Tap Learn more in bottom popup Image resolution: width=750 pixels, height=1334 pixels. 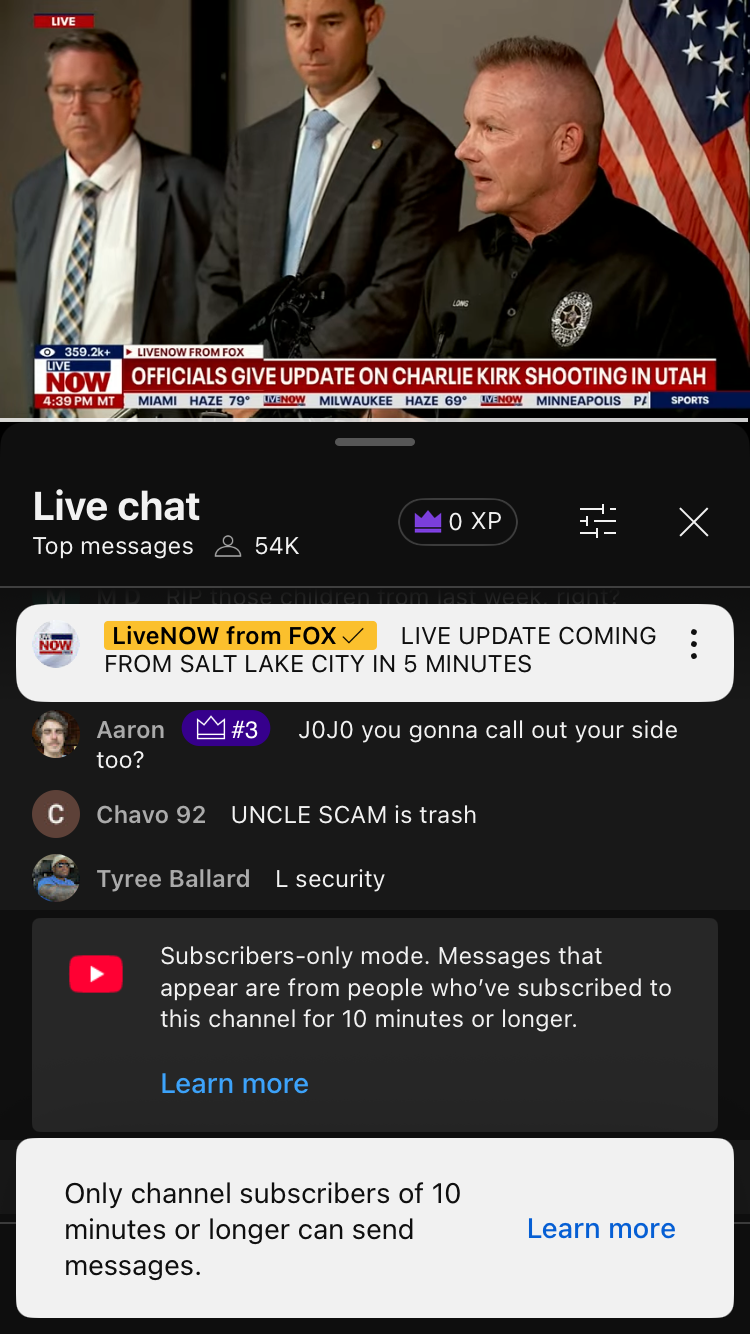click(601, 1229)
